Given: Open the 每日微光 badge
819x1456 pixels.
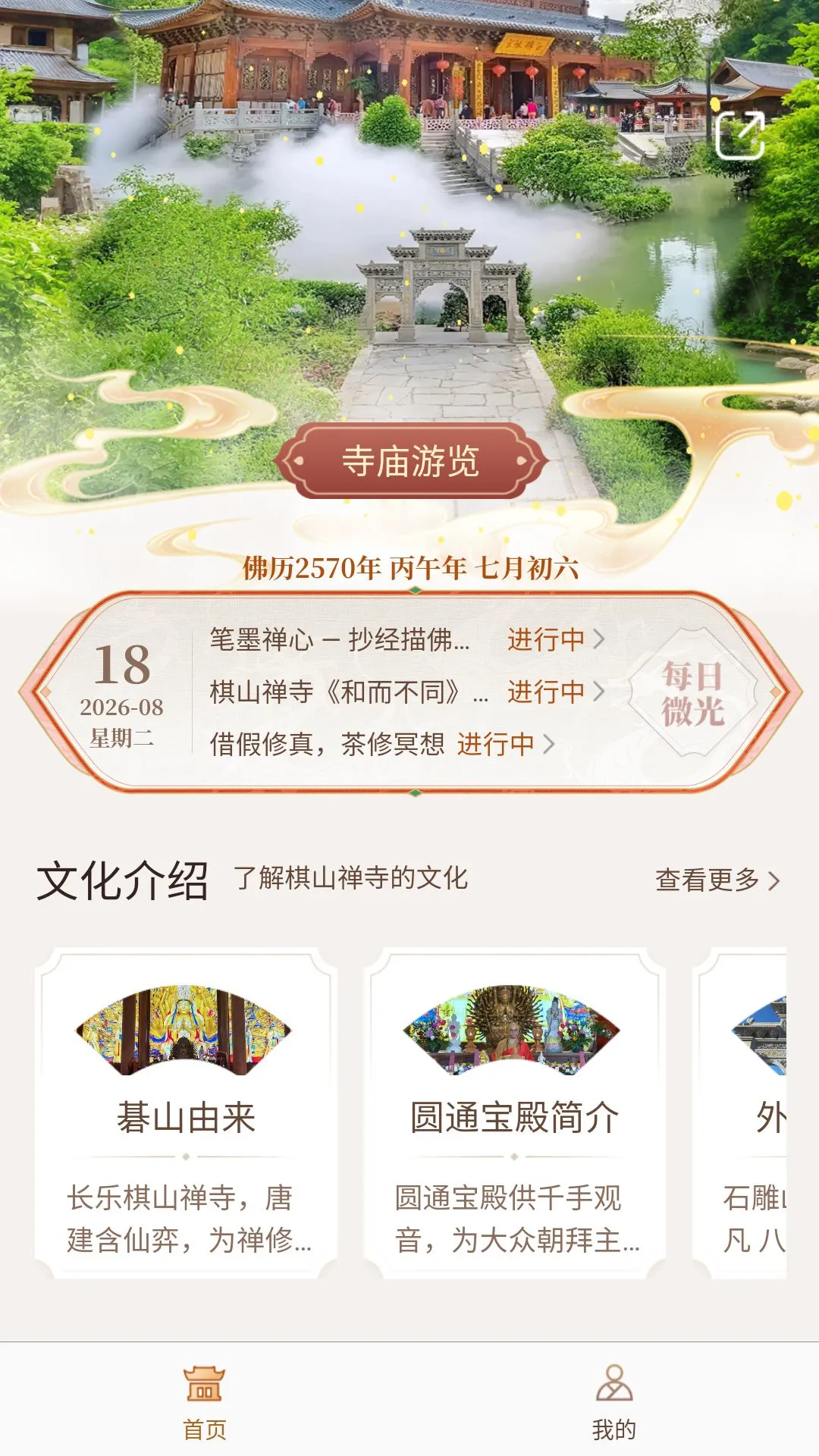Looking at the screenshot, I should pos(692,692).
